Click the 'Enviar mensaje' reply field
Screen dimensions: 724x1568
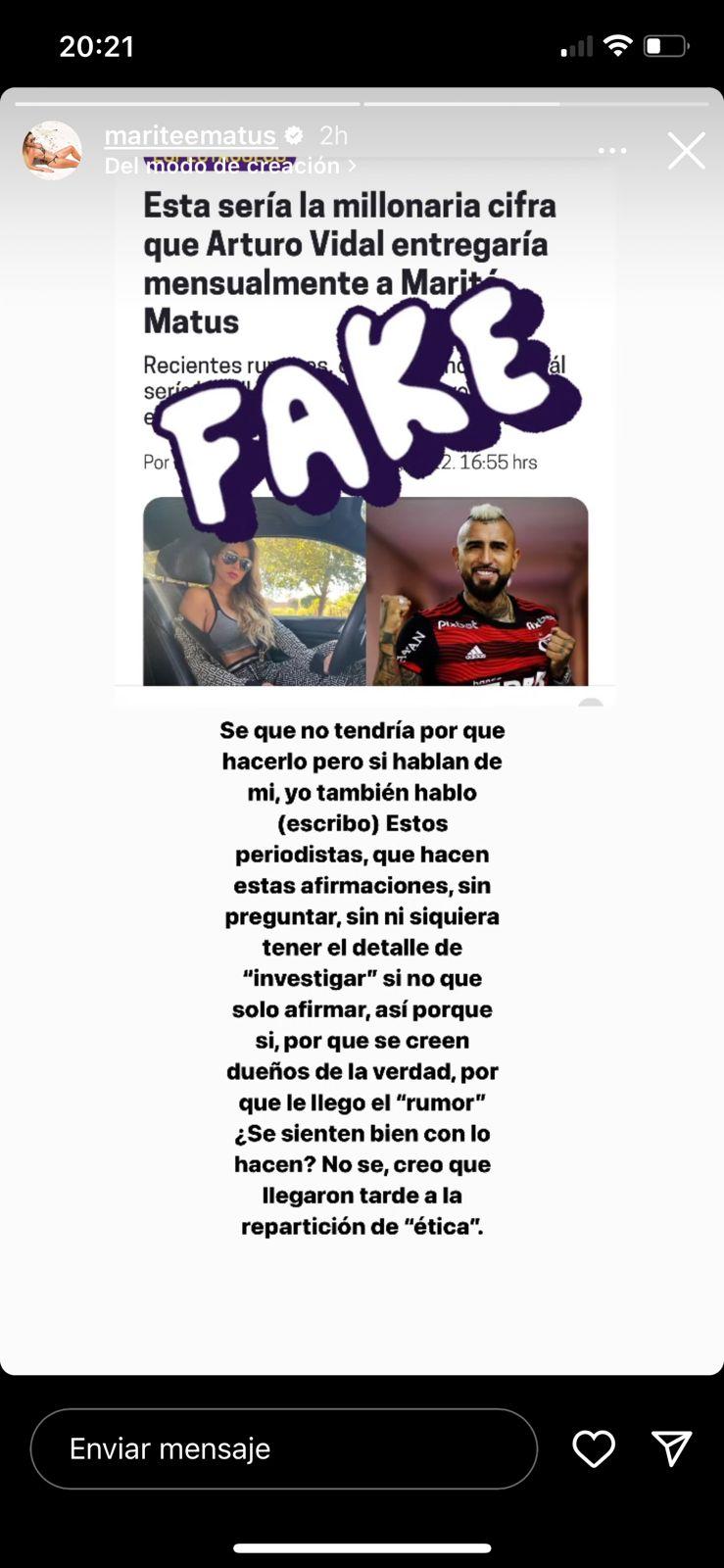[x=284, y=1448]
